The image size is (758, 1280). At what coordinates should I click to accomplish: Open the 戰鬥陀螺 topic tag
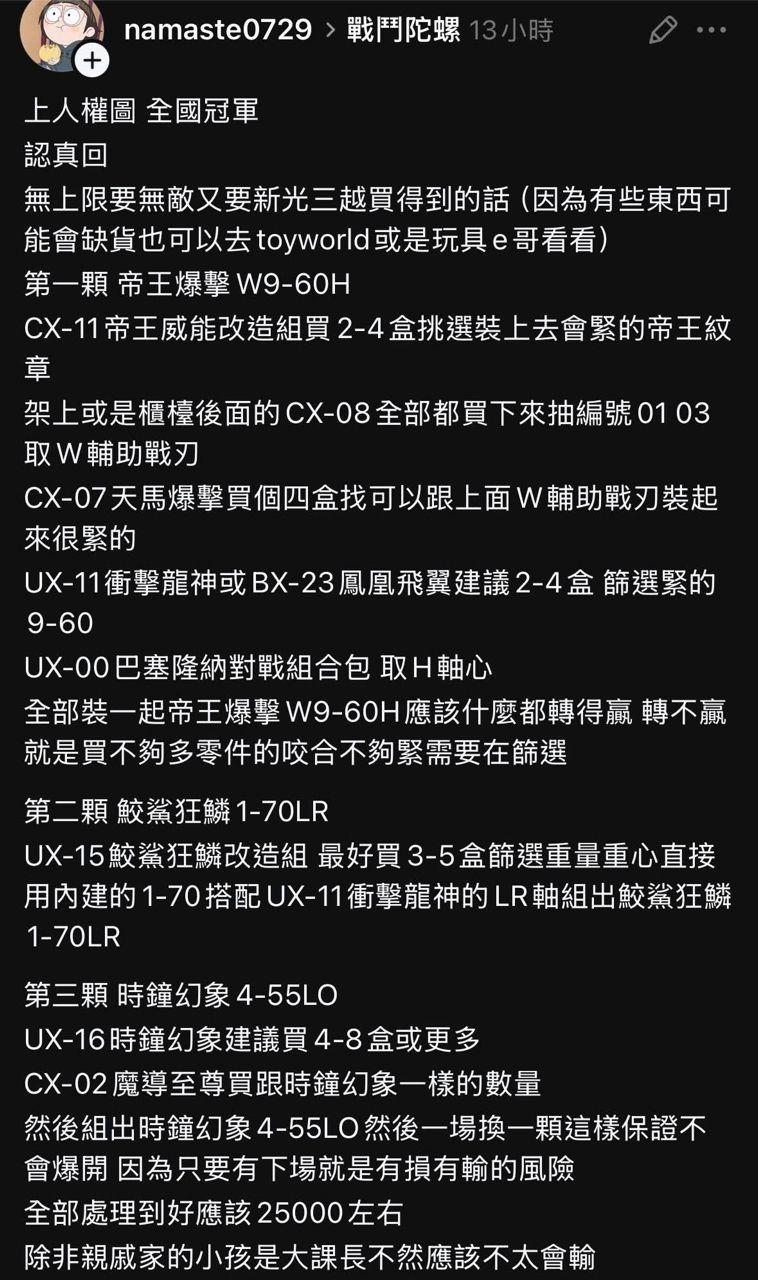pos(403,30)
